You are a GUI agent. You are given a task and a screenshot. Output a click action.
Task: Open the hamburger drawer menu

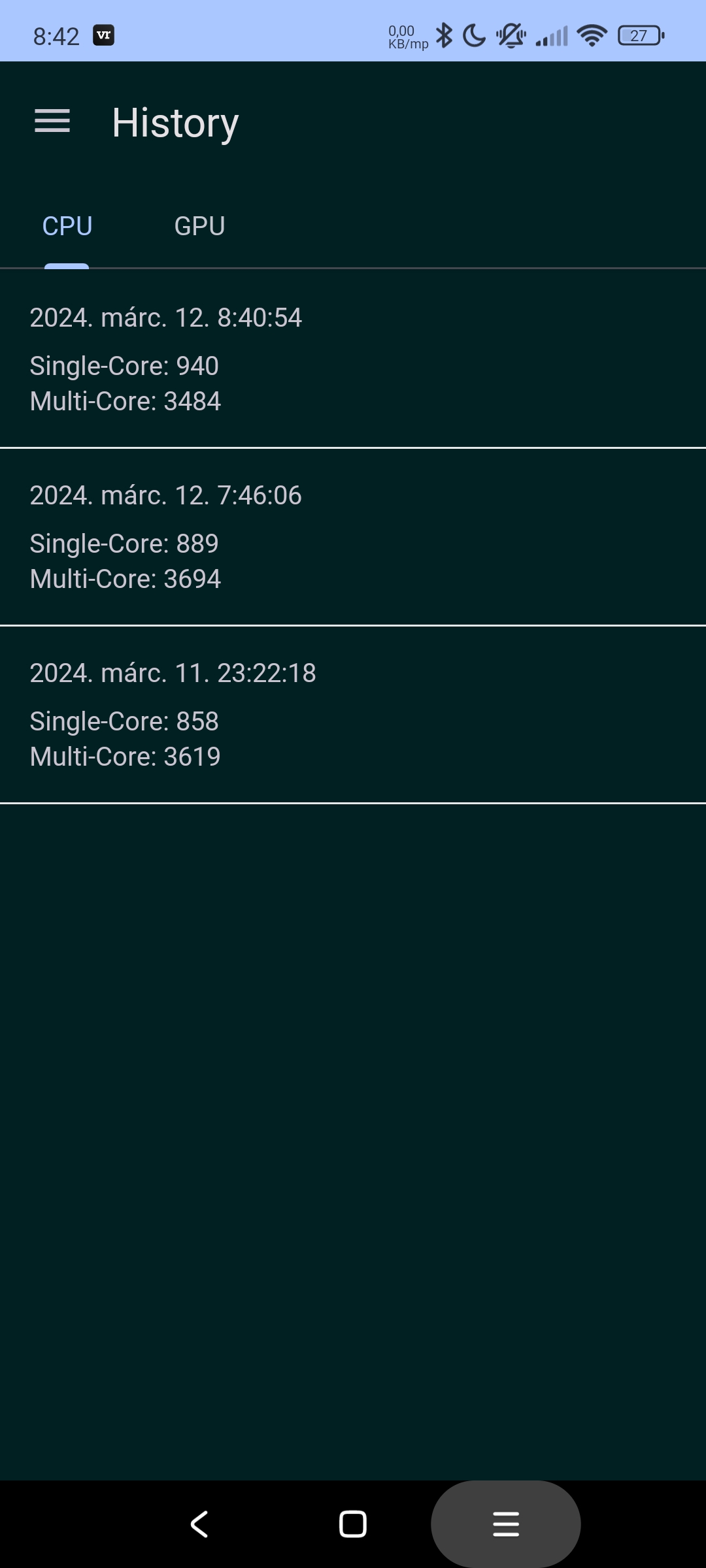(52, 122)
